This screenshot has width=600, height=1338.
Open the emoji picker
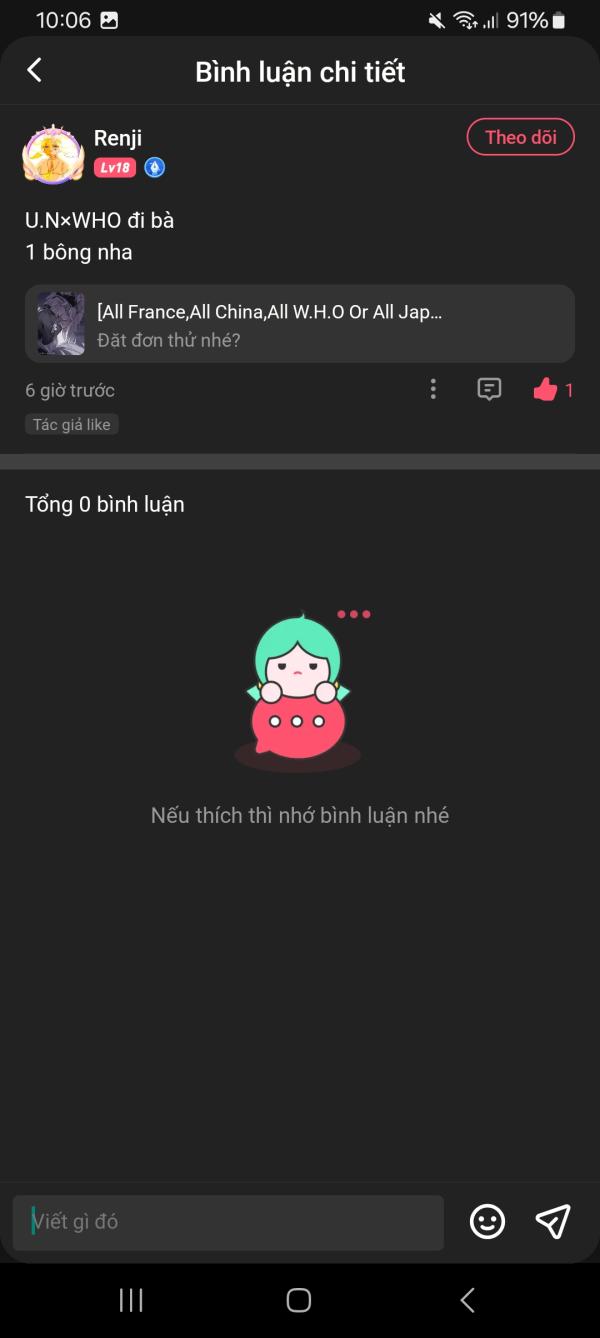(488, 1221)
